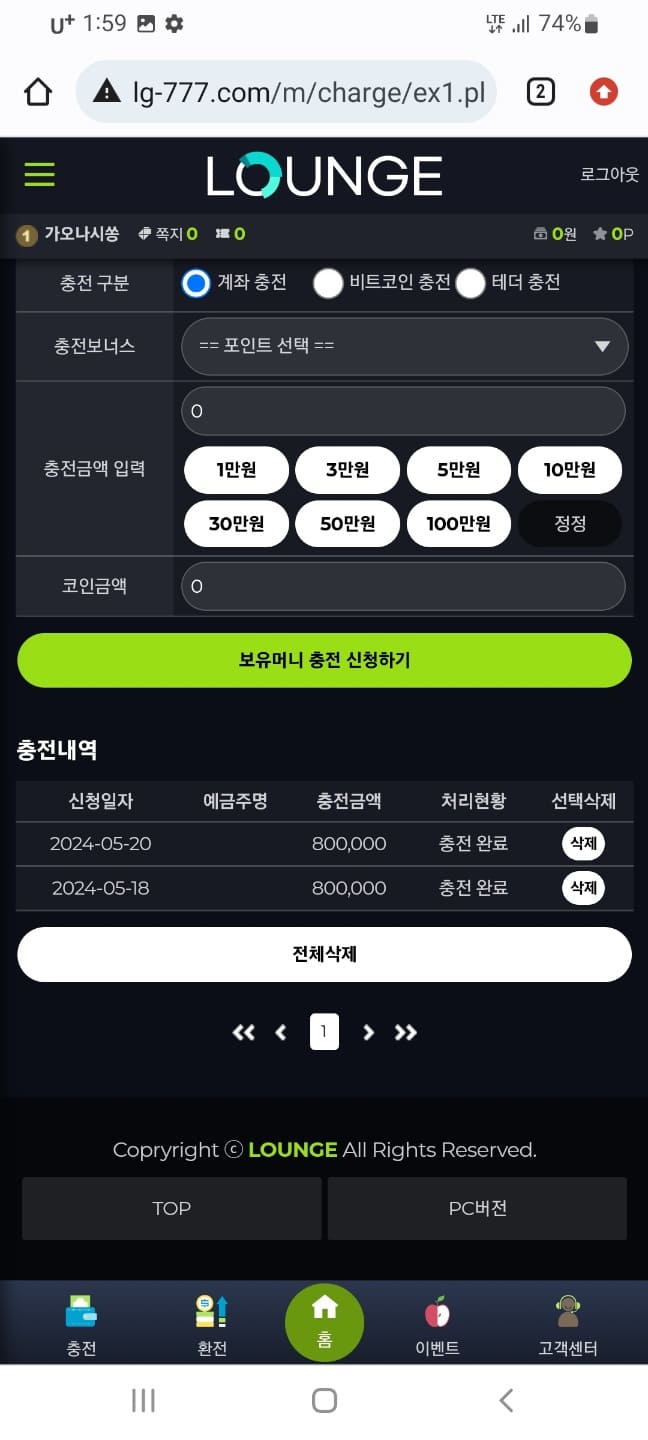Switch to PC버전 of the site
The width and height of the screenshot is (648, 1440).
pyautogui.click(x=477, y=1208)
